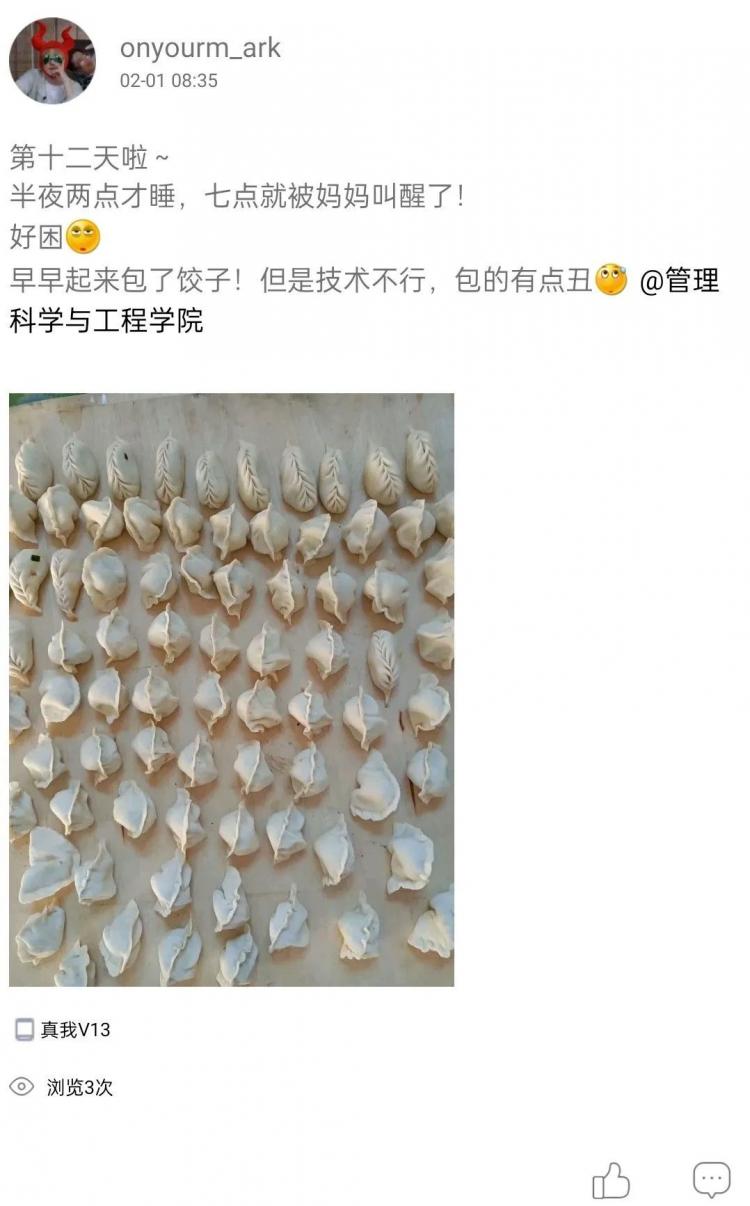View the dumplings photo full screen
This screenshot has height=1206, width=750.
pos(231,689)
